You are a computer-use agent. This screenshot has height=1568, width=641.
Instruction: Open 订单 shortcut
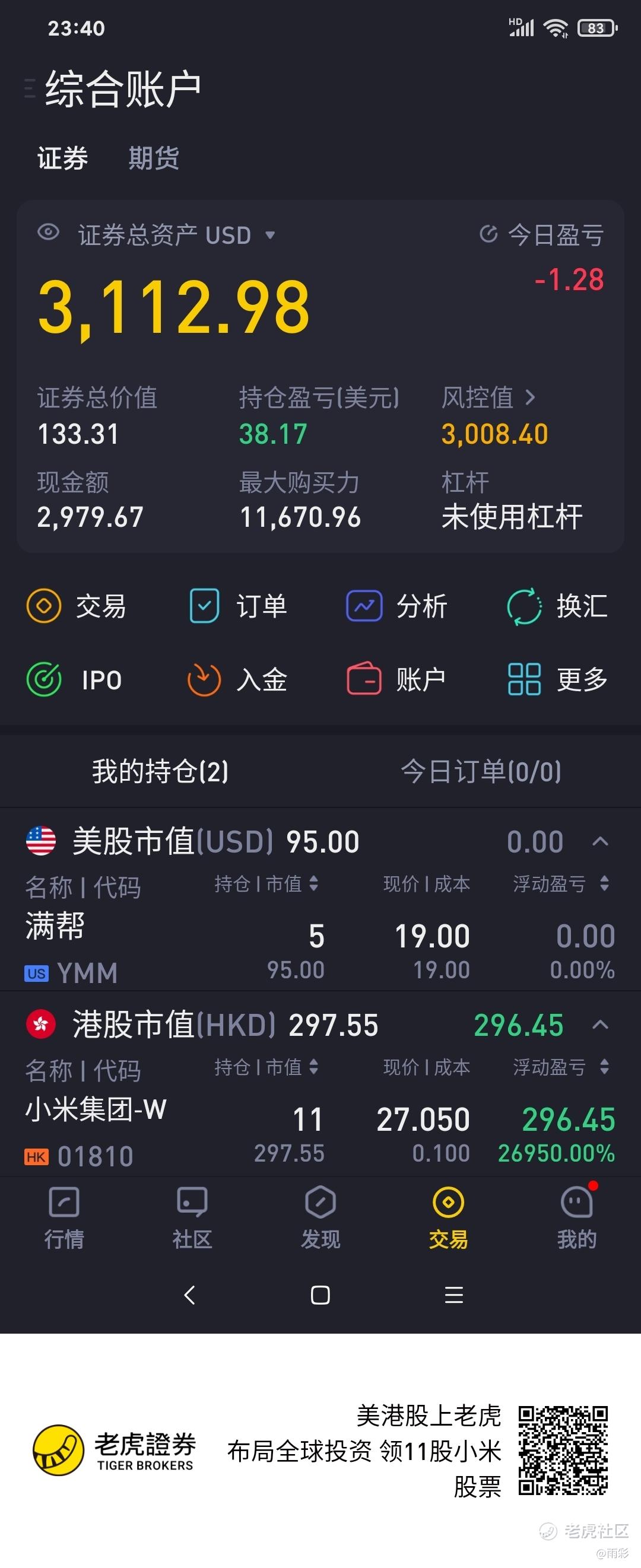pyautogui.click(x=237, y=606)
